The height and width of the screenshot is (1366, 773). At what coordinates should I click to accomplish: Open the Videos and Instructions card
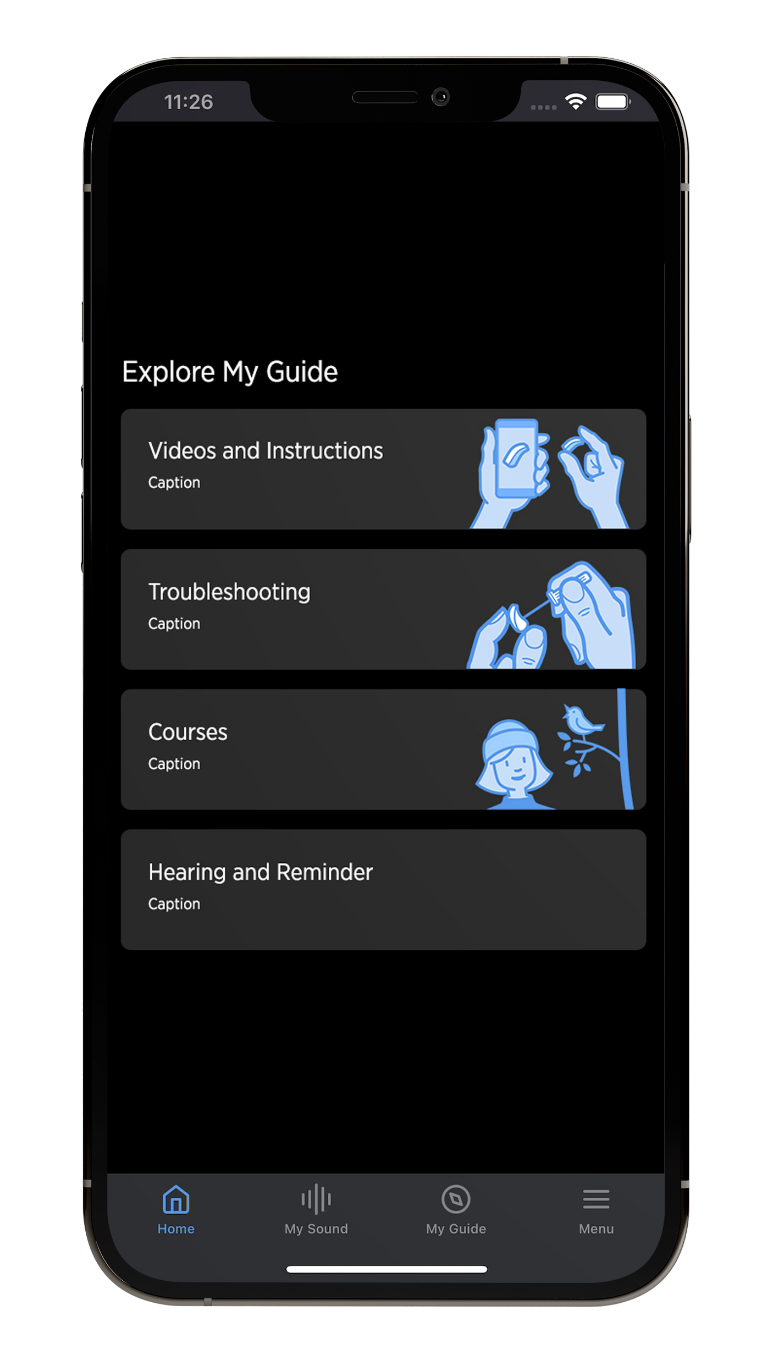(383, 469)
